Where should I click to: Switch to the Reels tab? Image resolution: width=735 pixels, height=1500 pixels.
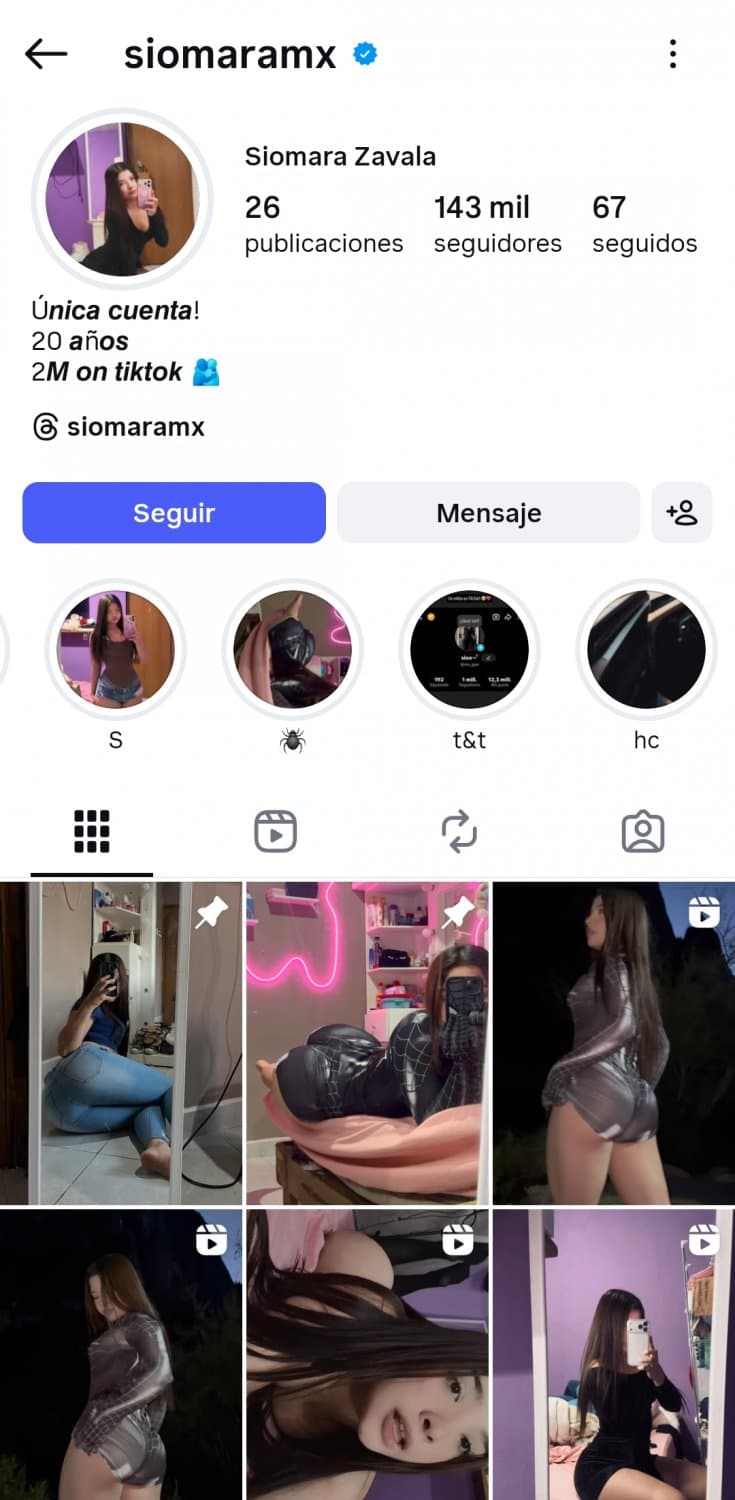(275, 830)
